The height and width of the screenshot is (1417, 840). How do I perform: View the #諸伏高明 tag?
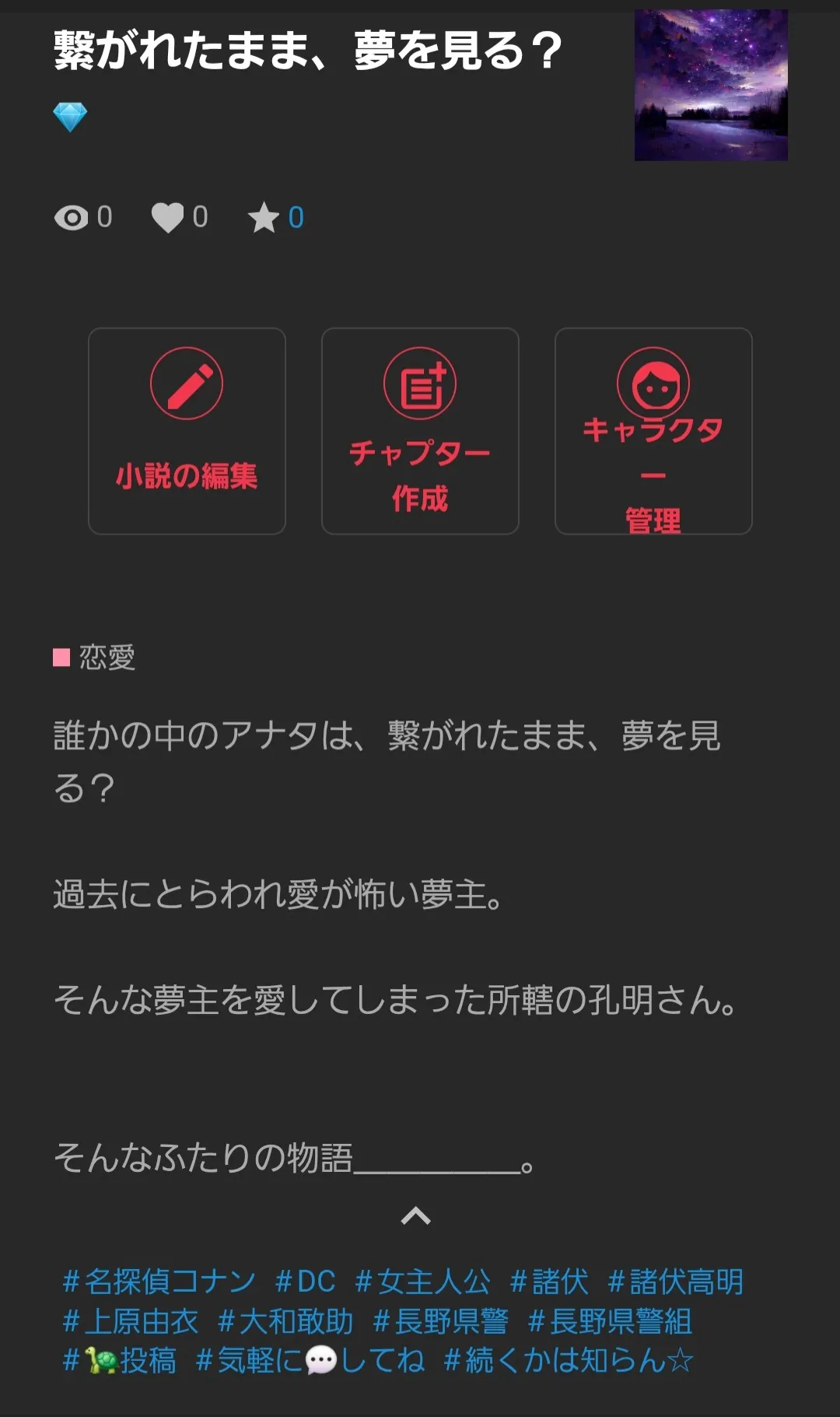coord(675,1282)
